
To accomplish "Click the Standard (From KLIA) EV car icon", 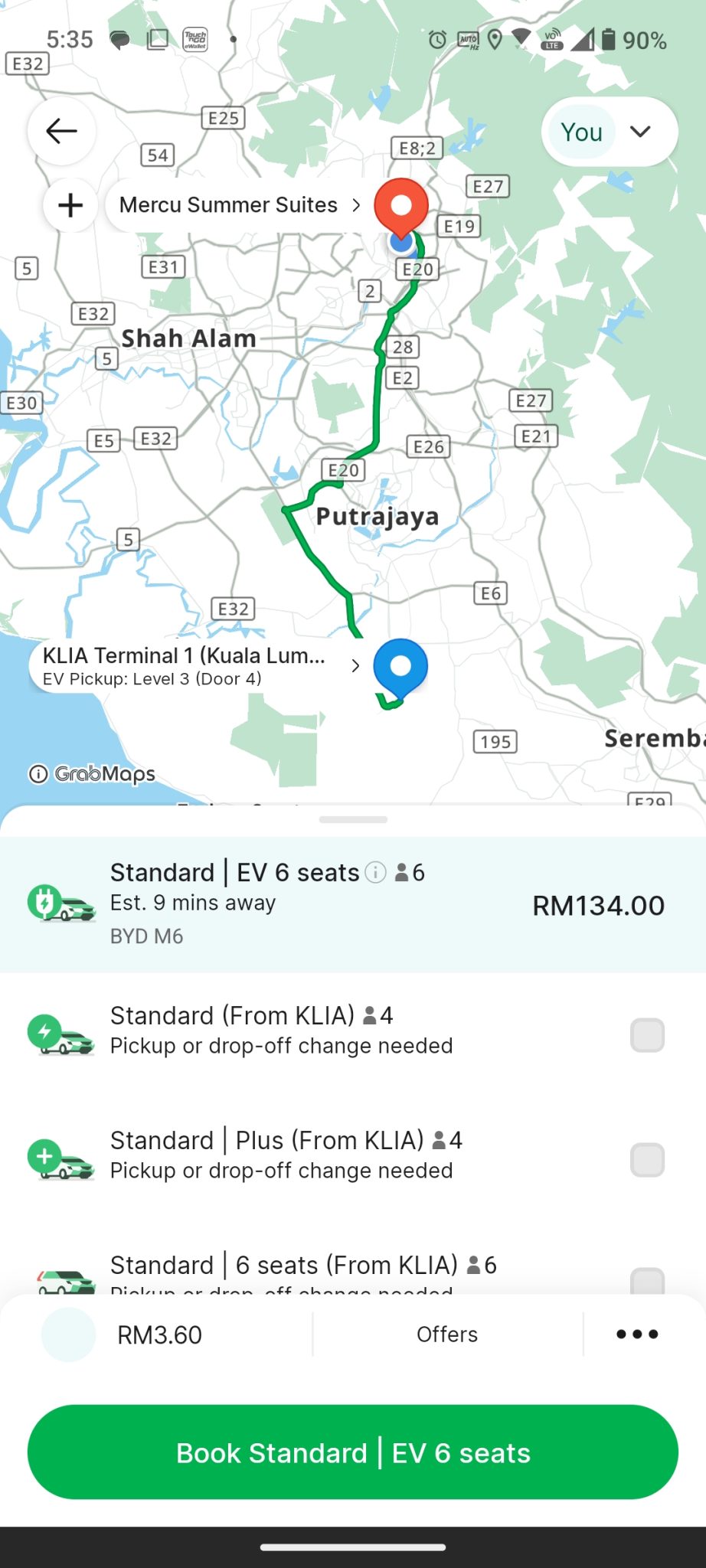I will (x=60, y=1030).
